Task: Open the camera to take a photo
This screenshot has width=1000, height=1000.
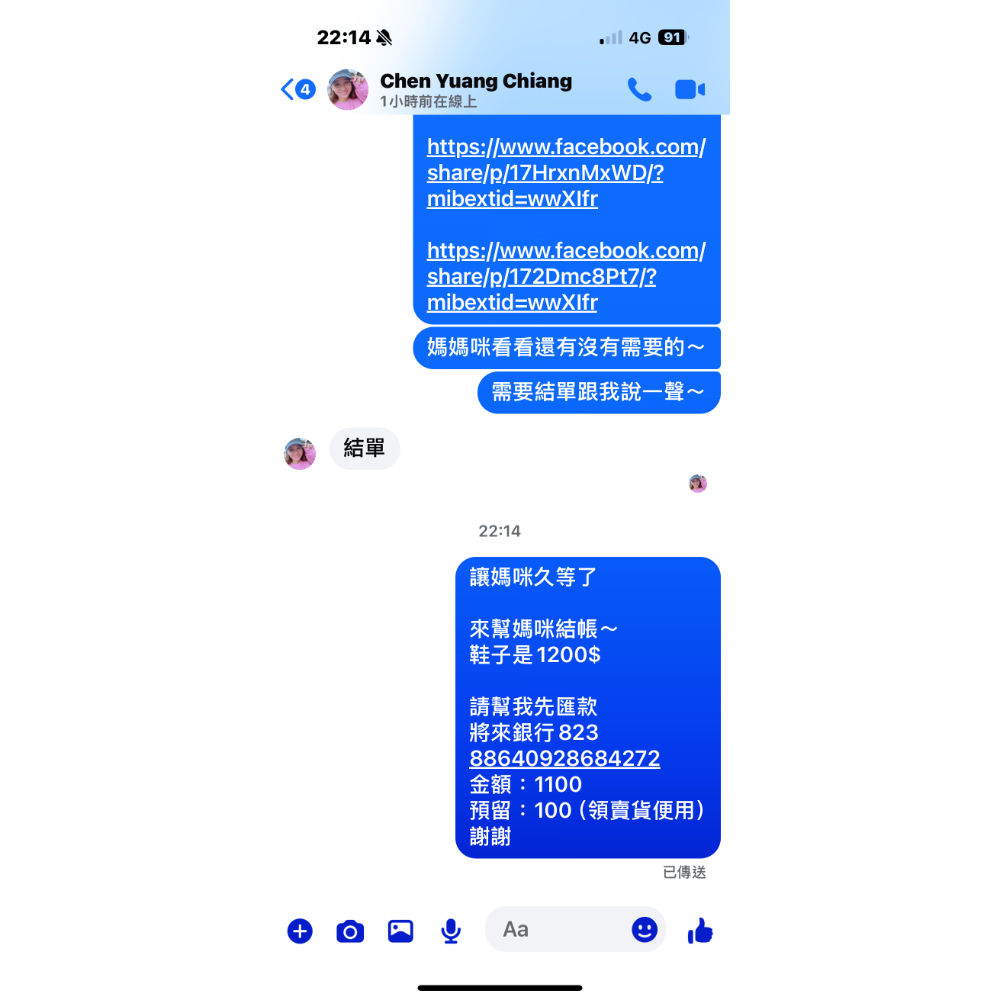Action: click(350, 932)
